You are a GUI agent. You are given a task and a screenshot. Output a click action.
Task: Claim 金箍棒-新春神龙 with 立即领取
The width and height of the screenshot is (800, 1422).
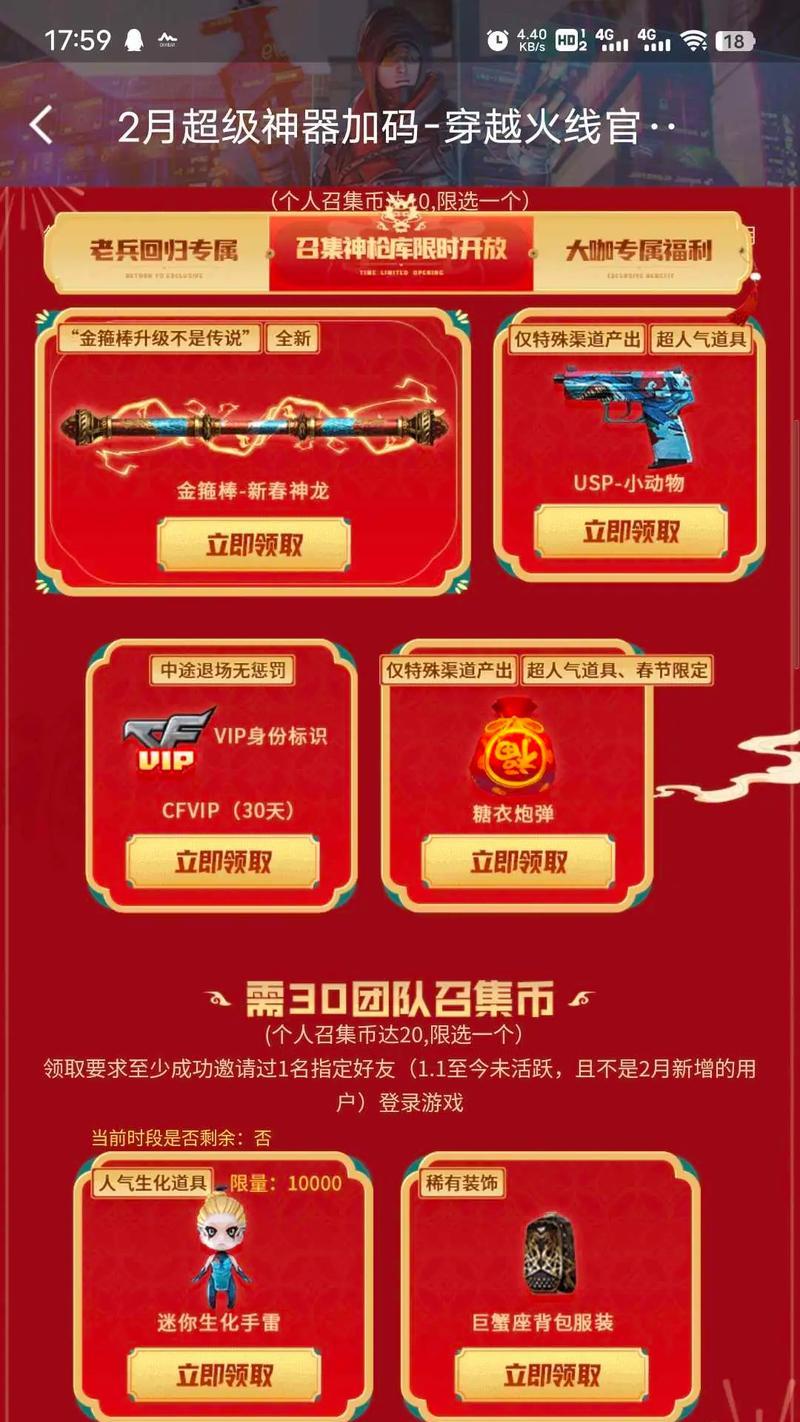[x=254, y=545]
